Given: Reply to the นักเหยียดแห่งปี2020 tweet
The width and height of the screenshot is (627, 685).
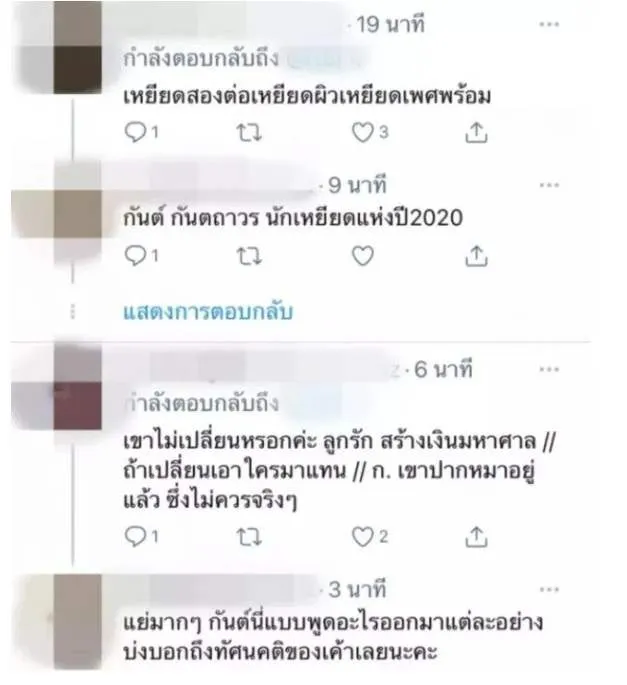Looking at the screenshot, I should click(134, 257).
